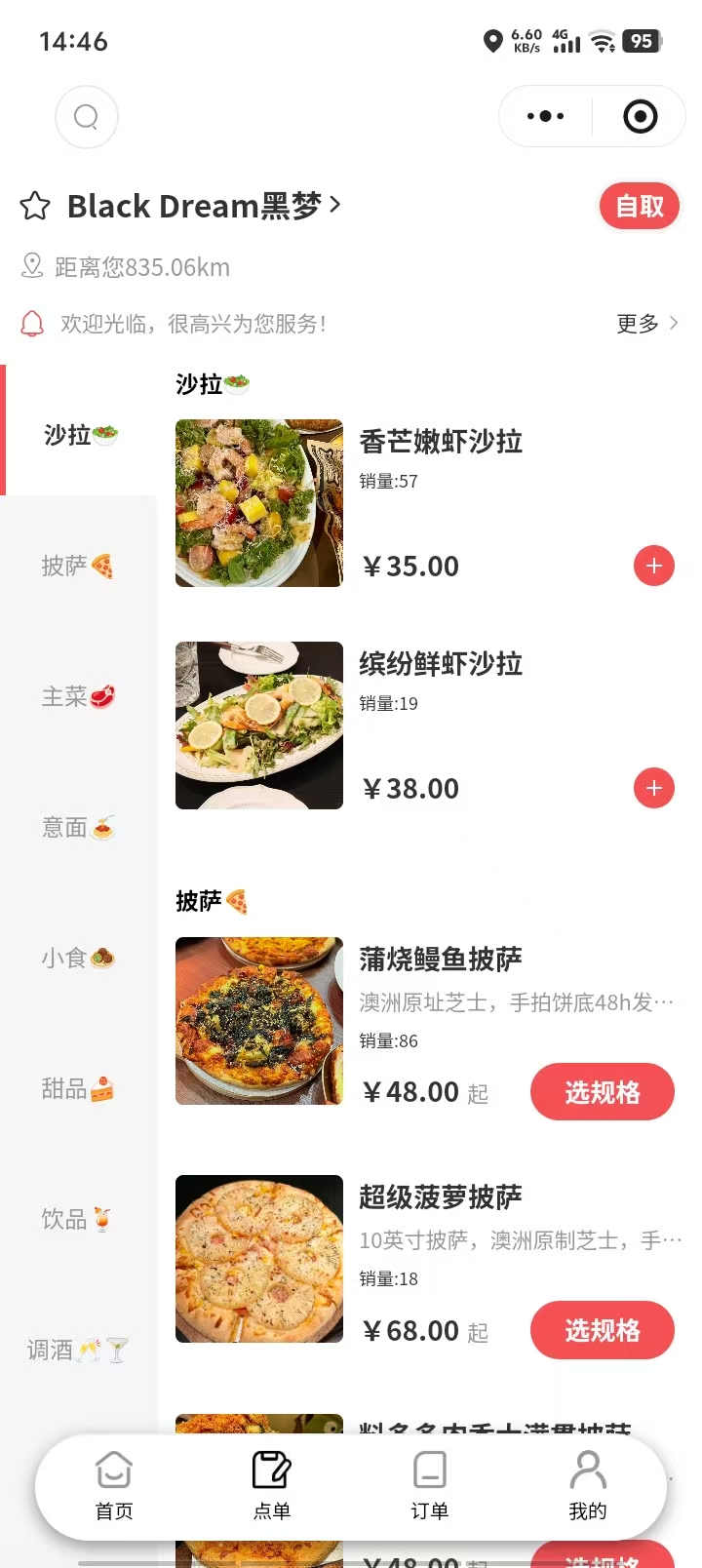Add 香芒嫩虾沙拉 to the cart
702x1568 pixels.
(x=653, y=566)
